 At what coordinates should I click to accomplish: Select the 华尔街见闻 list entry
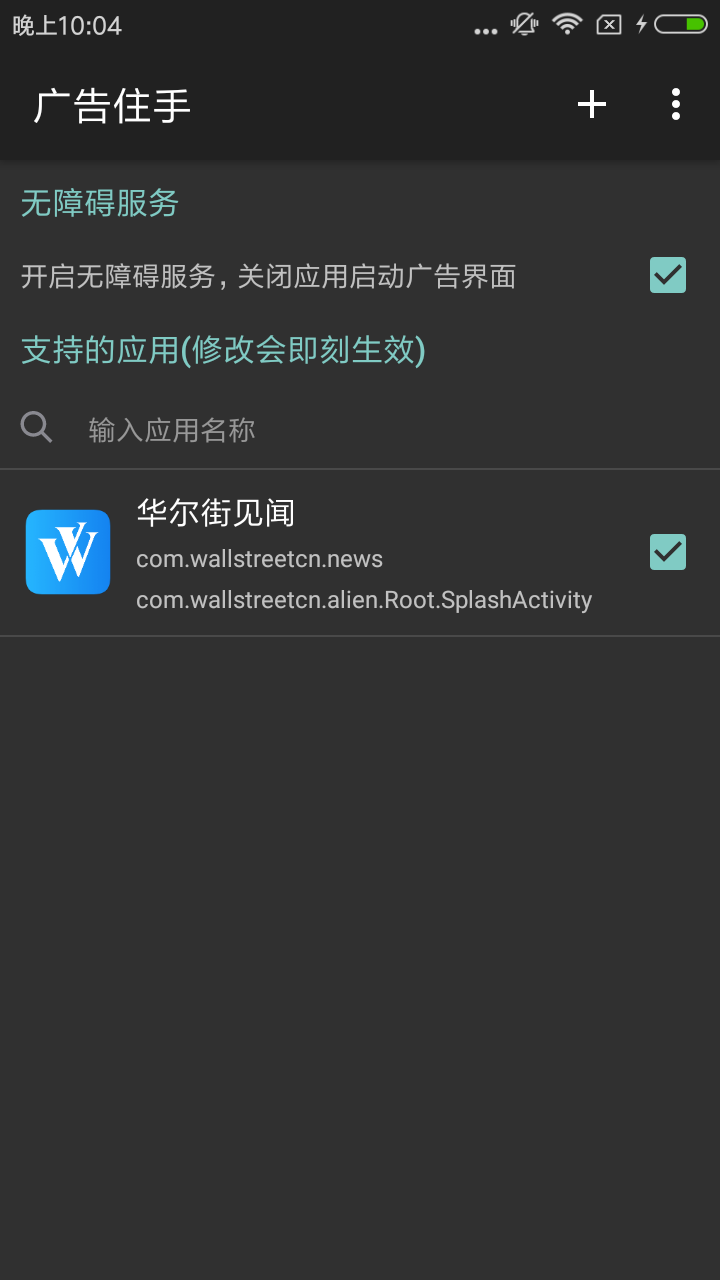[300, 551]
